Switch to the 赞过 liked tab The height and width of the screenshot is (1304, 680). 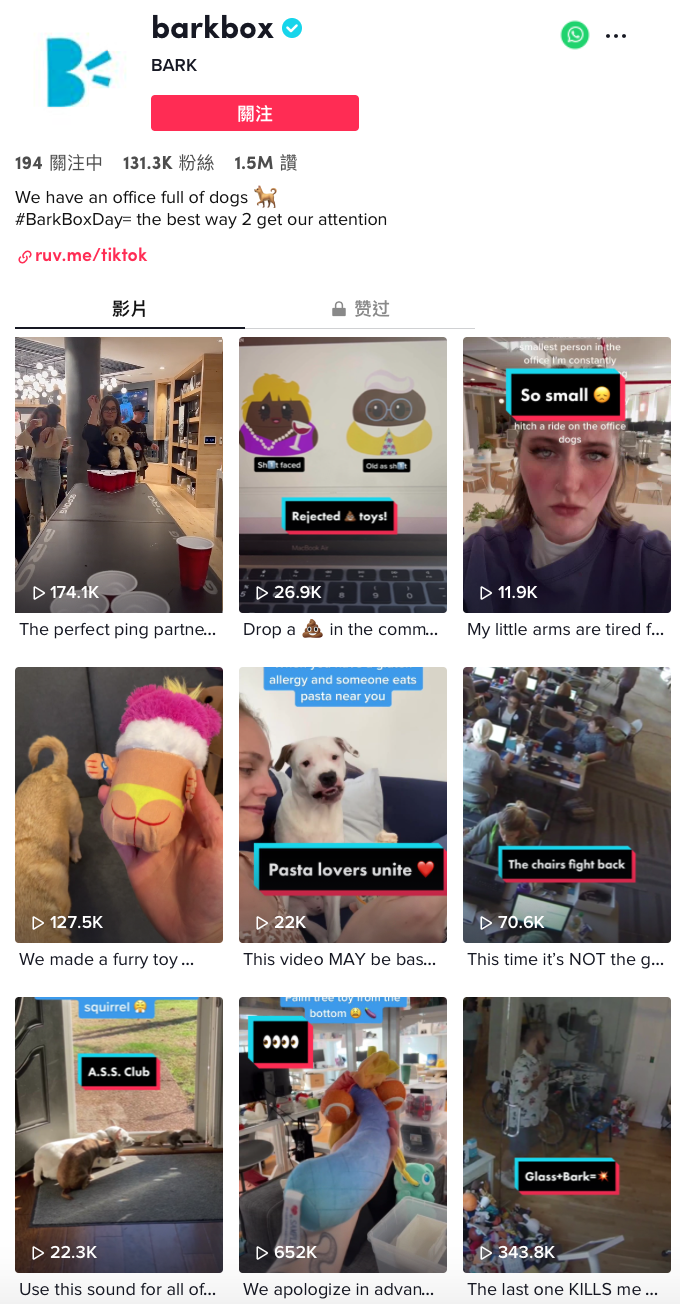pyautogui.click(x=360, y=309)
